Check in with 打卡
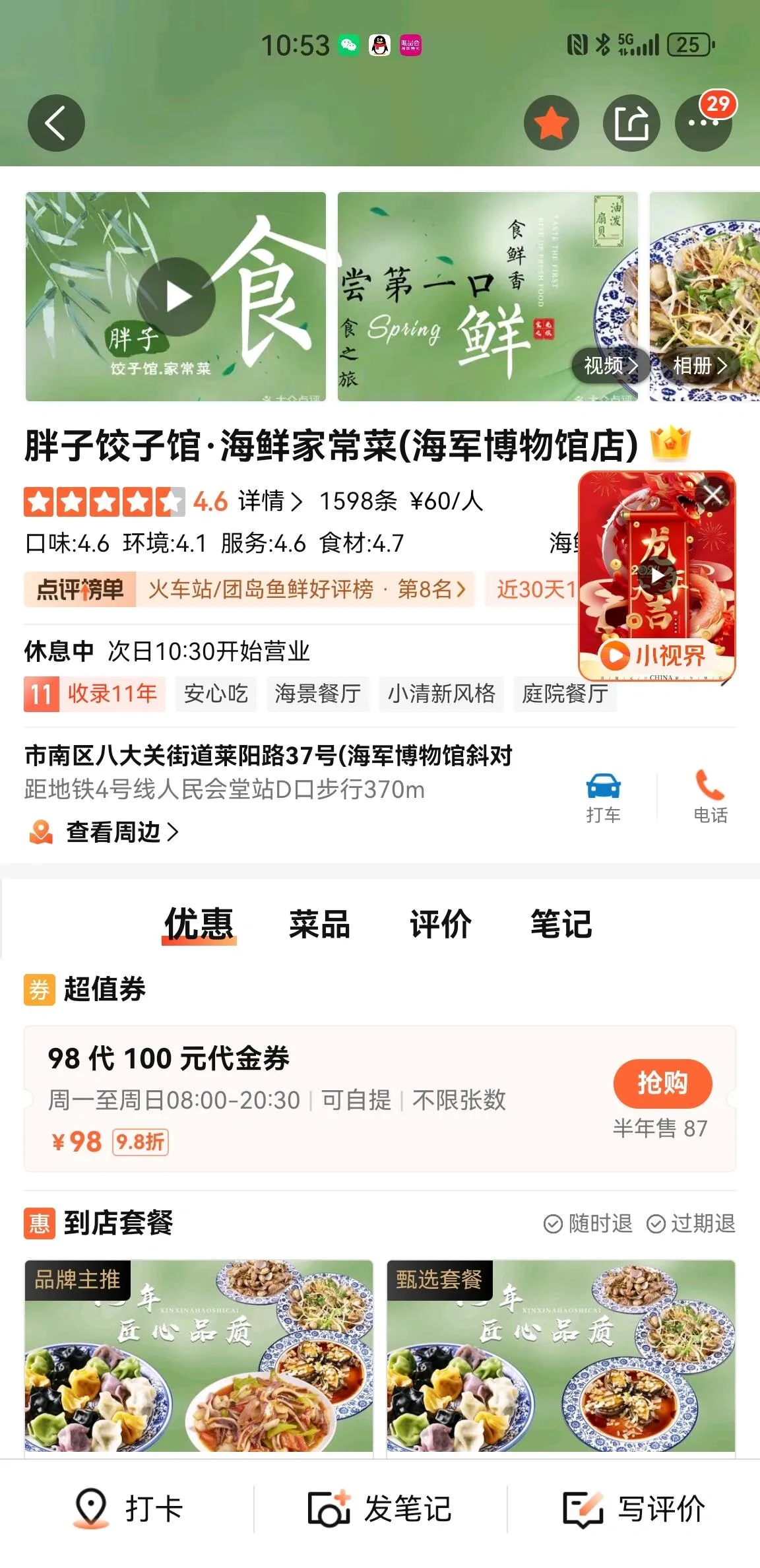 click(x=127, y=1509)
